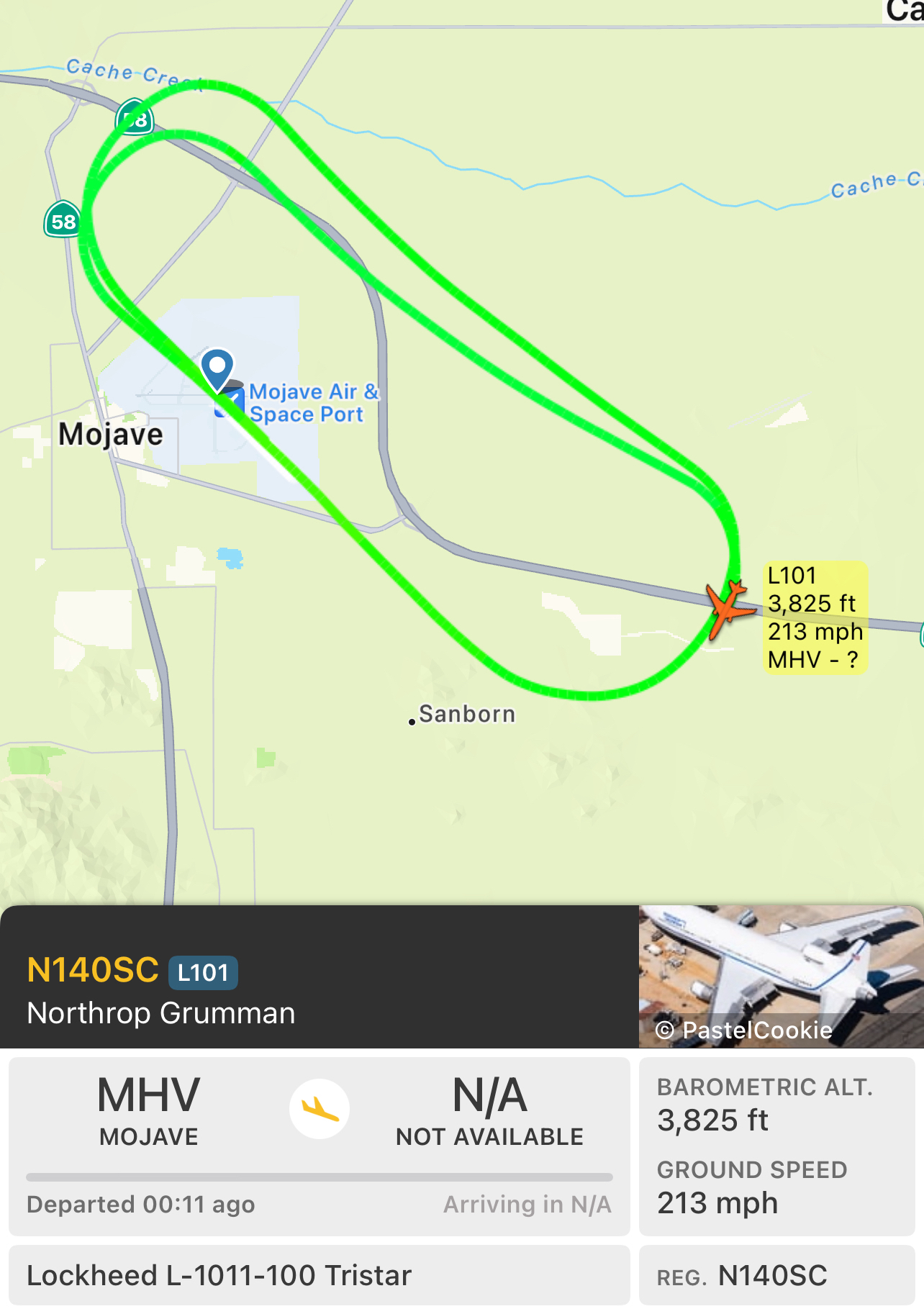Viewport: 924px width, 1314px height.
Task: Open the MHV Mojave route card
Action: (319, 1146)
